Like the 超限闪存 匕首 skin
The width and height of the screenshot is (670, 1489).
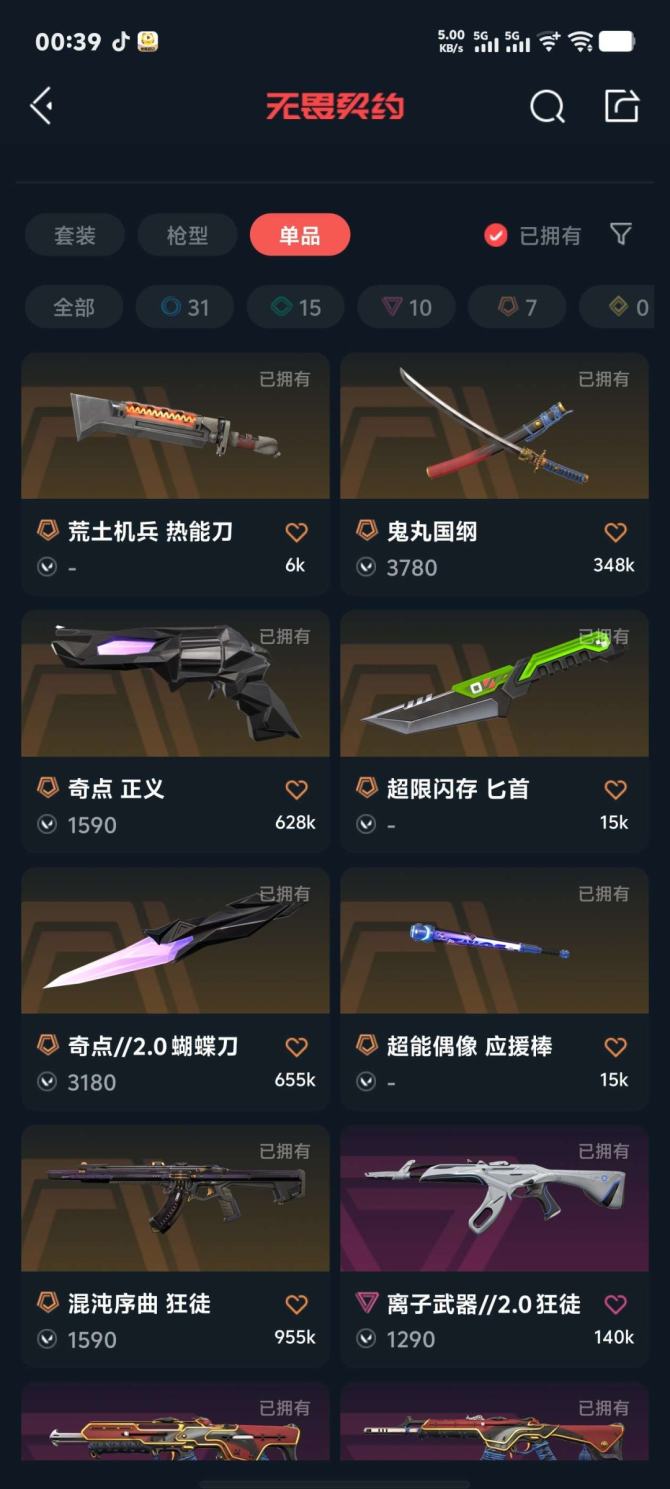coord(615,789)
